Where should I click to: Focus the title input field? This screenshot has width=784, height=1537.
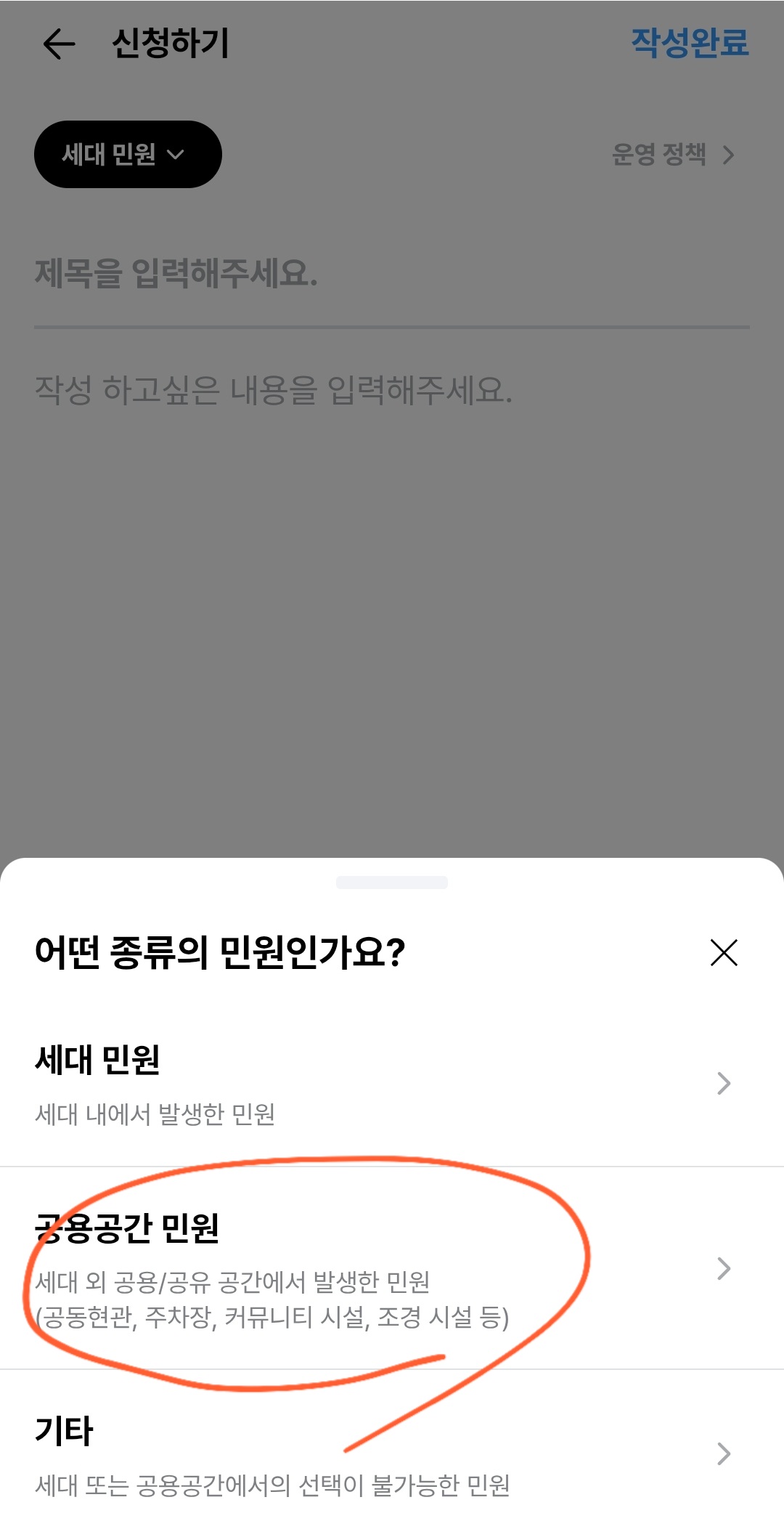point(392,274)
